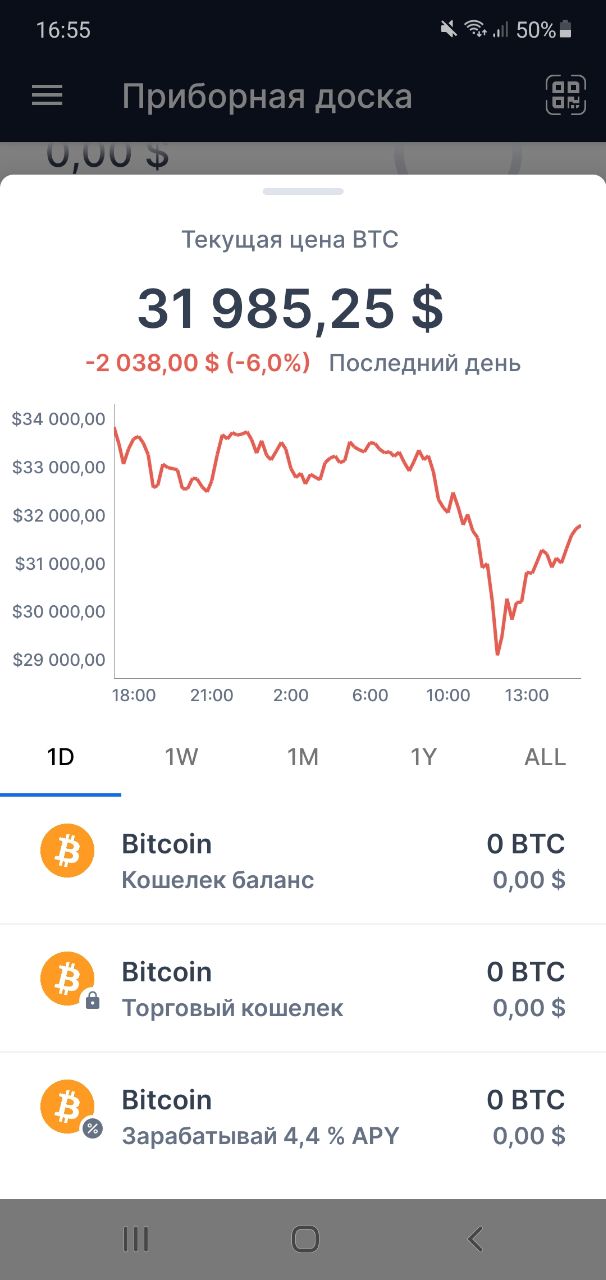The width and height of the screenshot is (606, 1280).
Task: Select the 1D chart range
Action: coord(61,757)
